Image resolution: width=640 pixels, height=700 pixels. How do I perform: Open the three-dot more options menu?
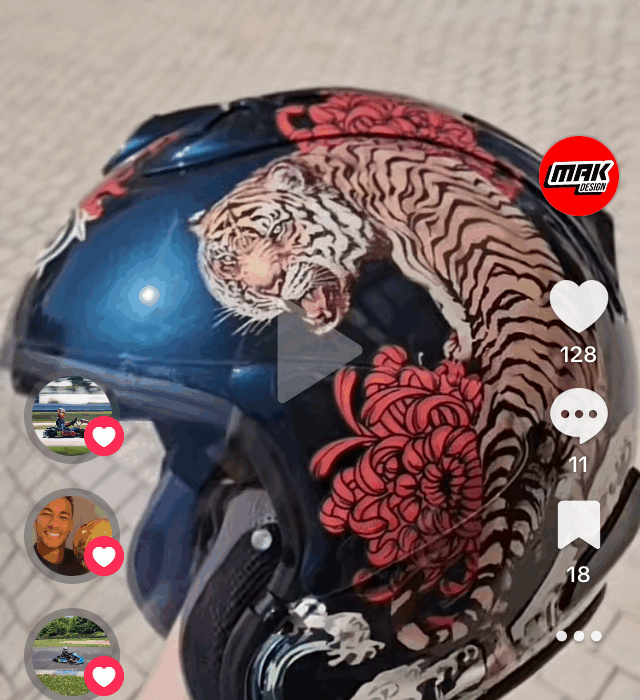coord(579,636)
